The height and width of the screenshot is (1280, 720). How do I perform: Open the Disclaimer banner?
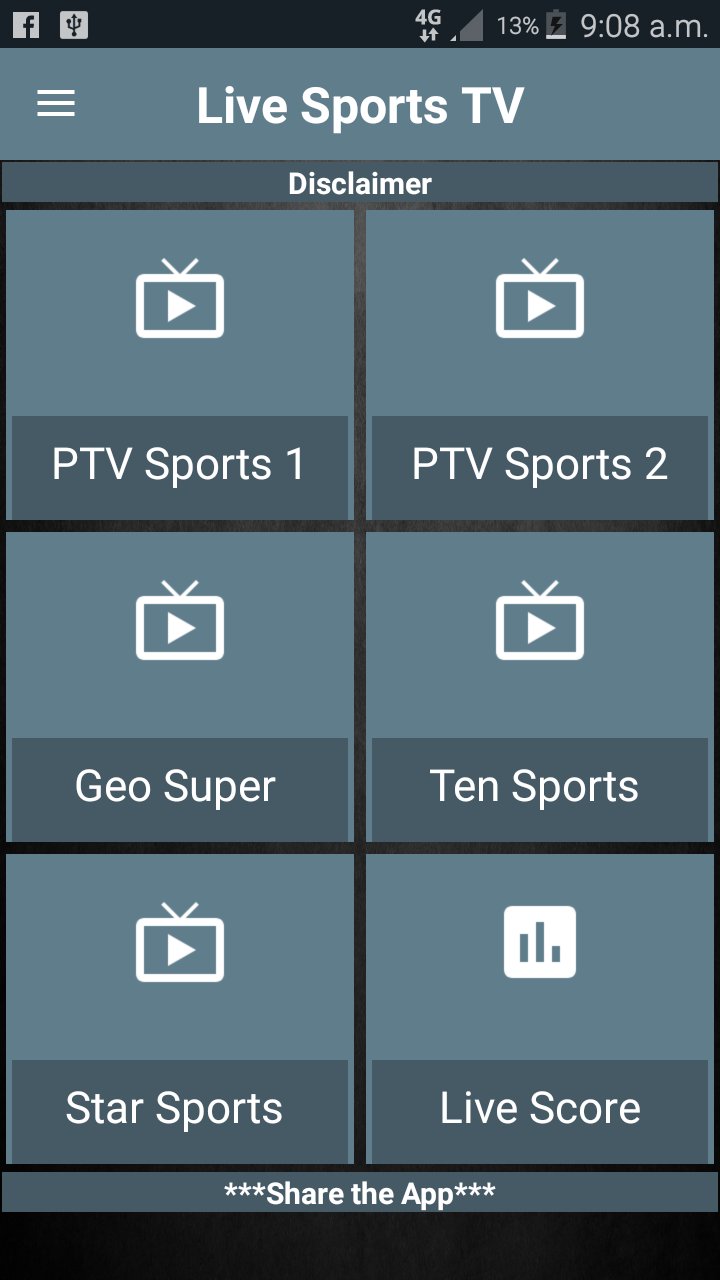coord(360,183)
